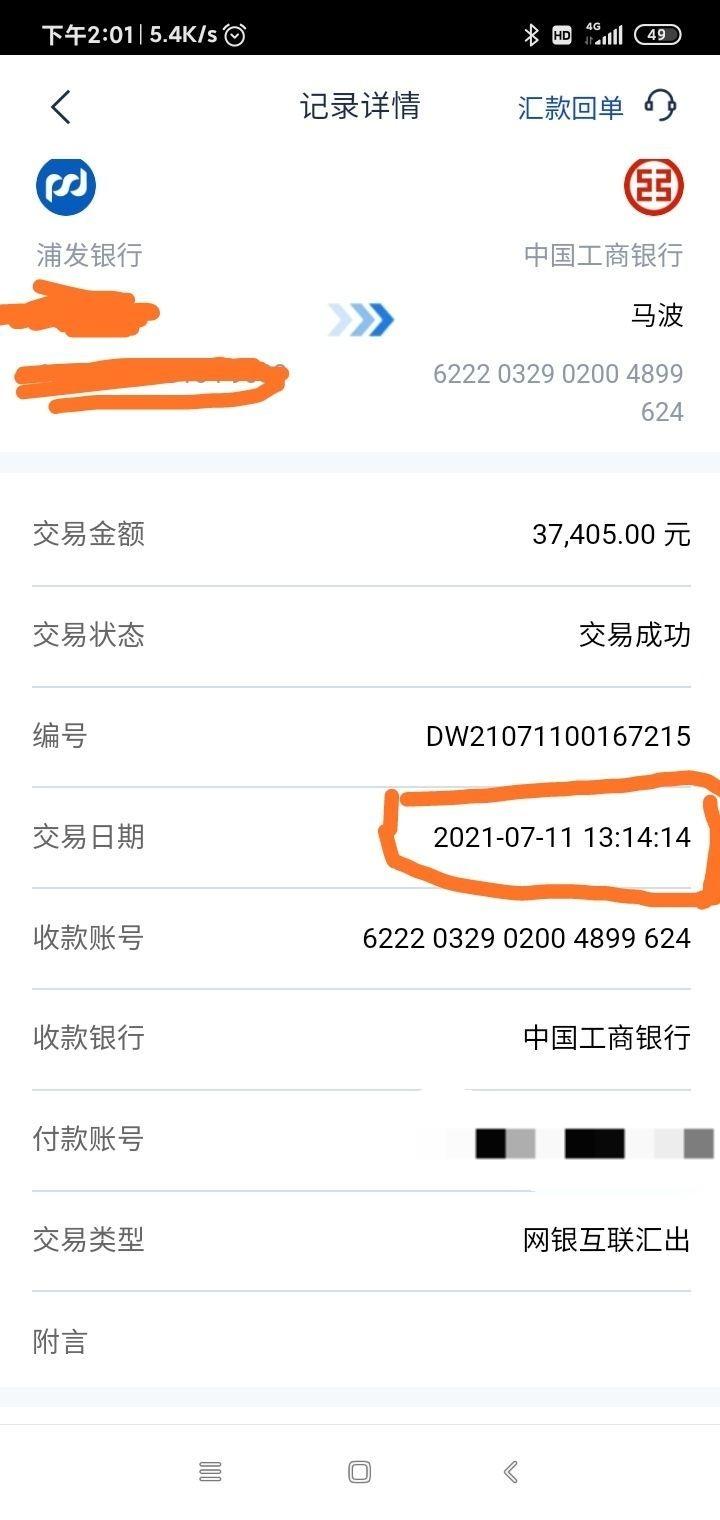Viewport: 720px width, 1520px height.
Task: Tap the 中国工商银行 bank logo icon
Action: [655, 185]
